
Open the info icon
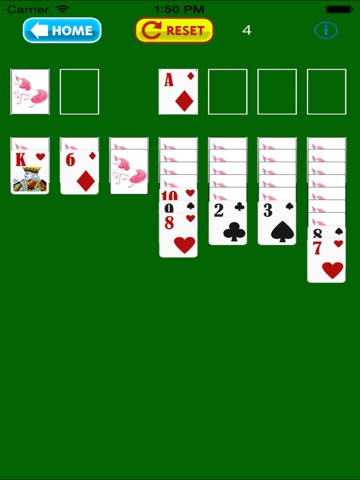click(326, 30)
